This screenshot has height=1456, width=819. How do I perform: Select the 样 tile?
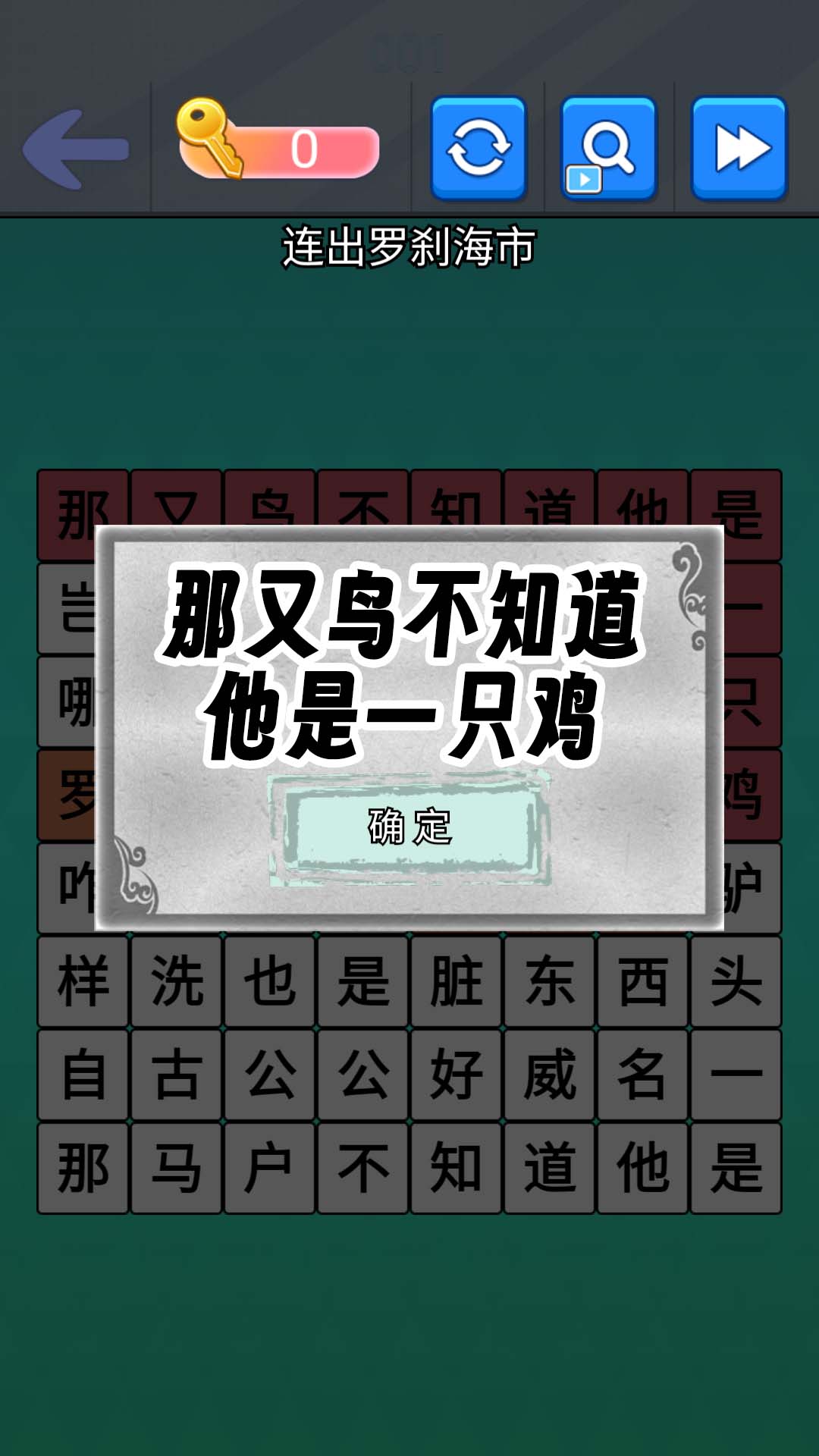83,981
